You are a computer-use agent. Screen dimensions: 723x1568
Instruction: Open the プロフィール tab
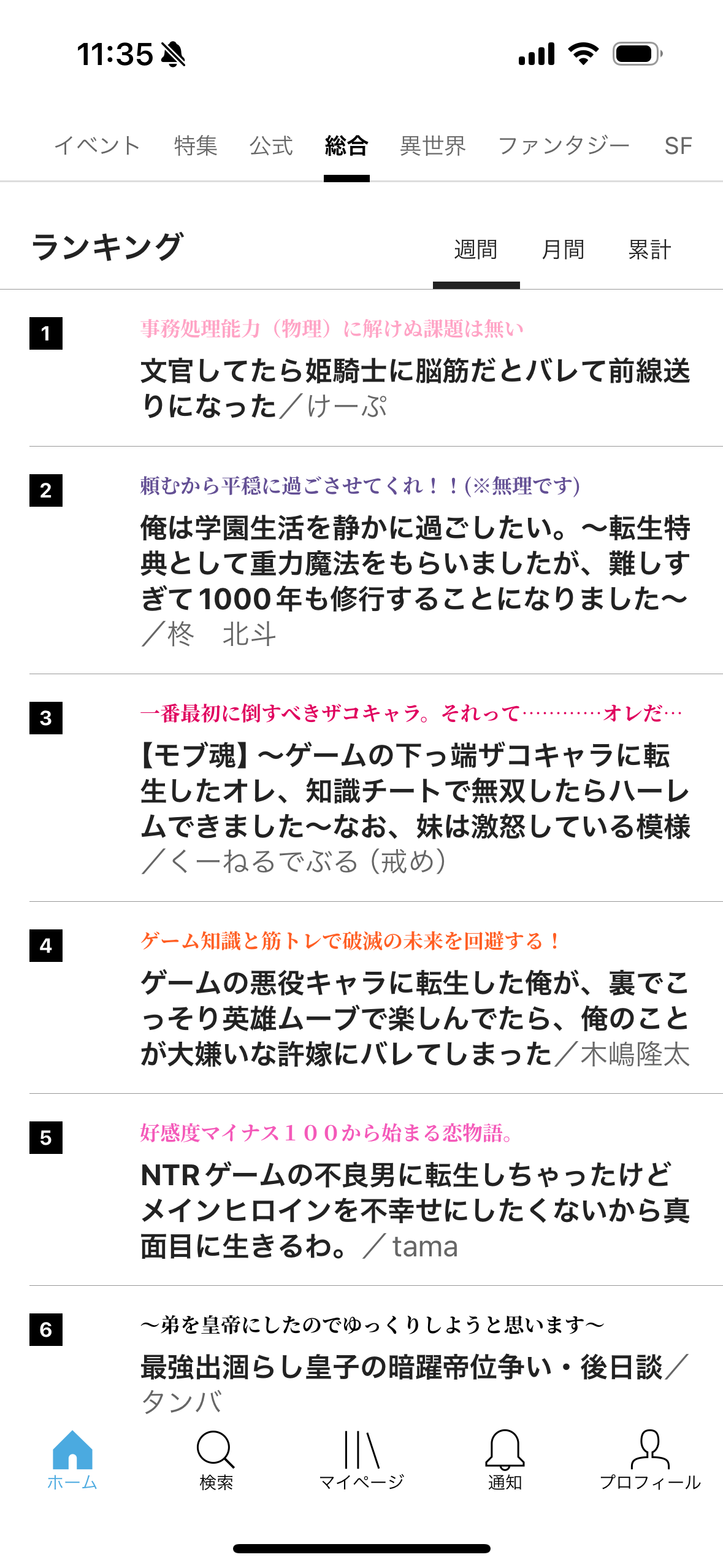[649, 1461]
